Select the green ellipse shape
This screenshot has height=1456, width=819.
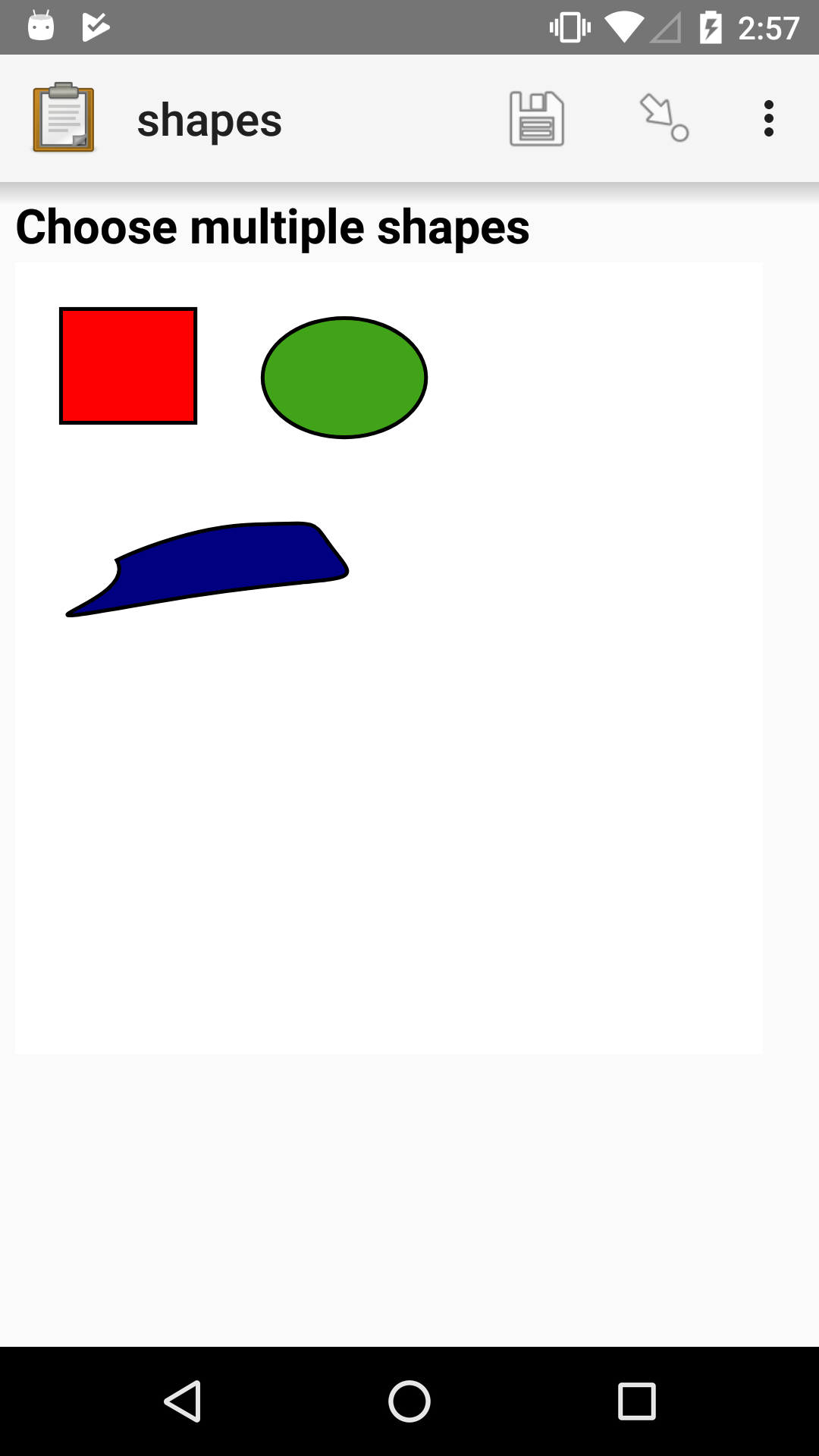[x=344, y=378]
